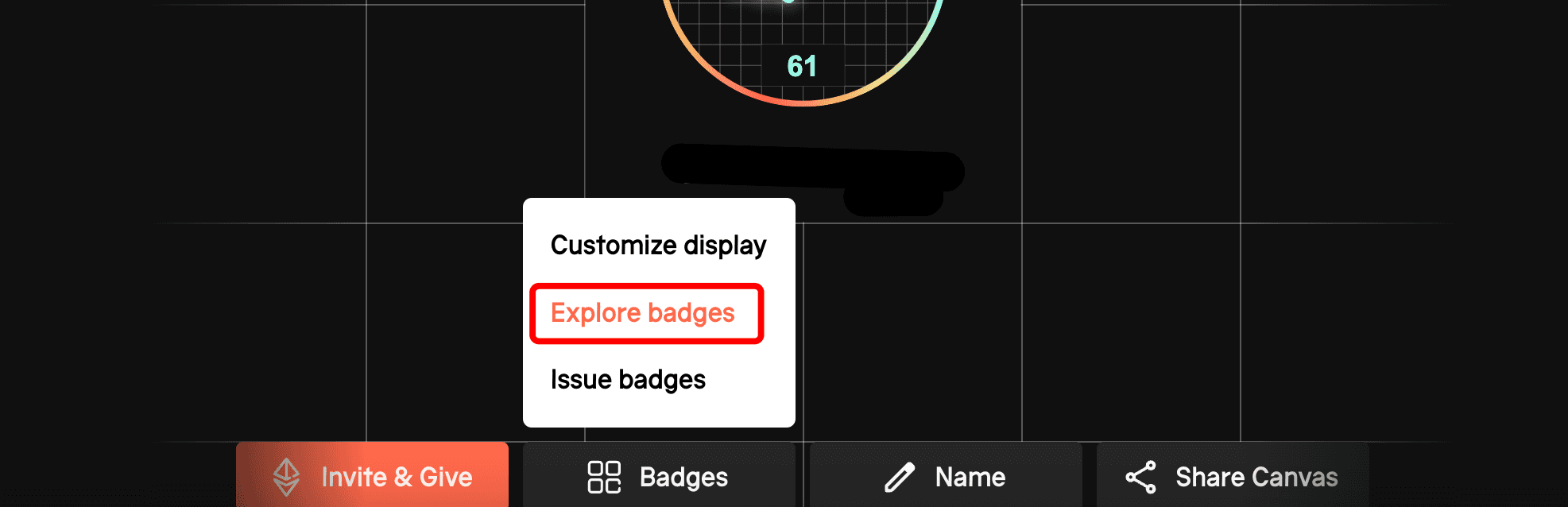Tap the Invite & Give button
This screenshot has height=507, width=1568.
coord(372,476)
